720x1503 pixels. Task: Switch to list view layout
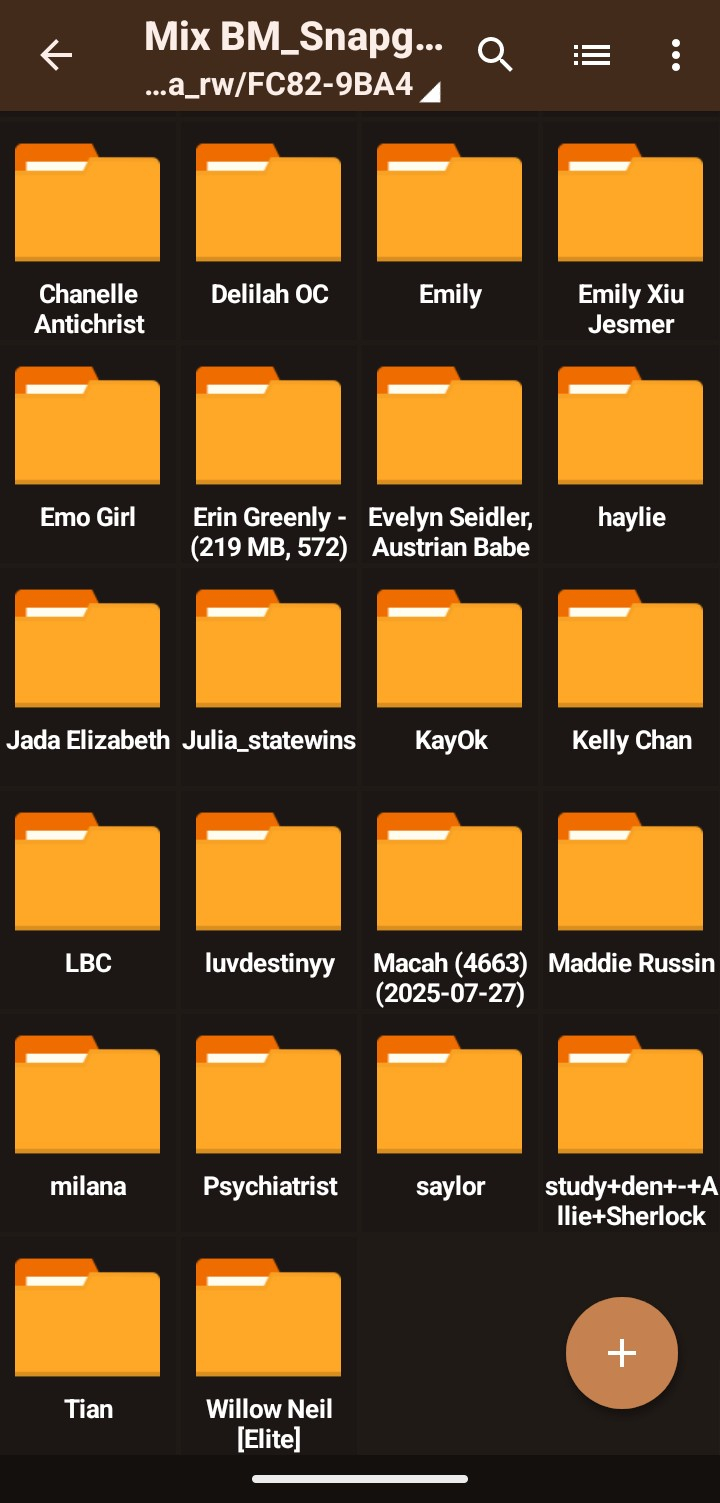592,56
